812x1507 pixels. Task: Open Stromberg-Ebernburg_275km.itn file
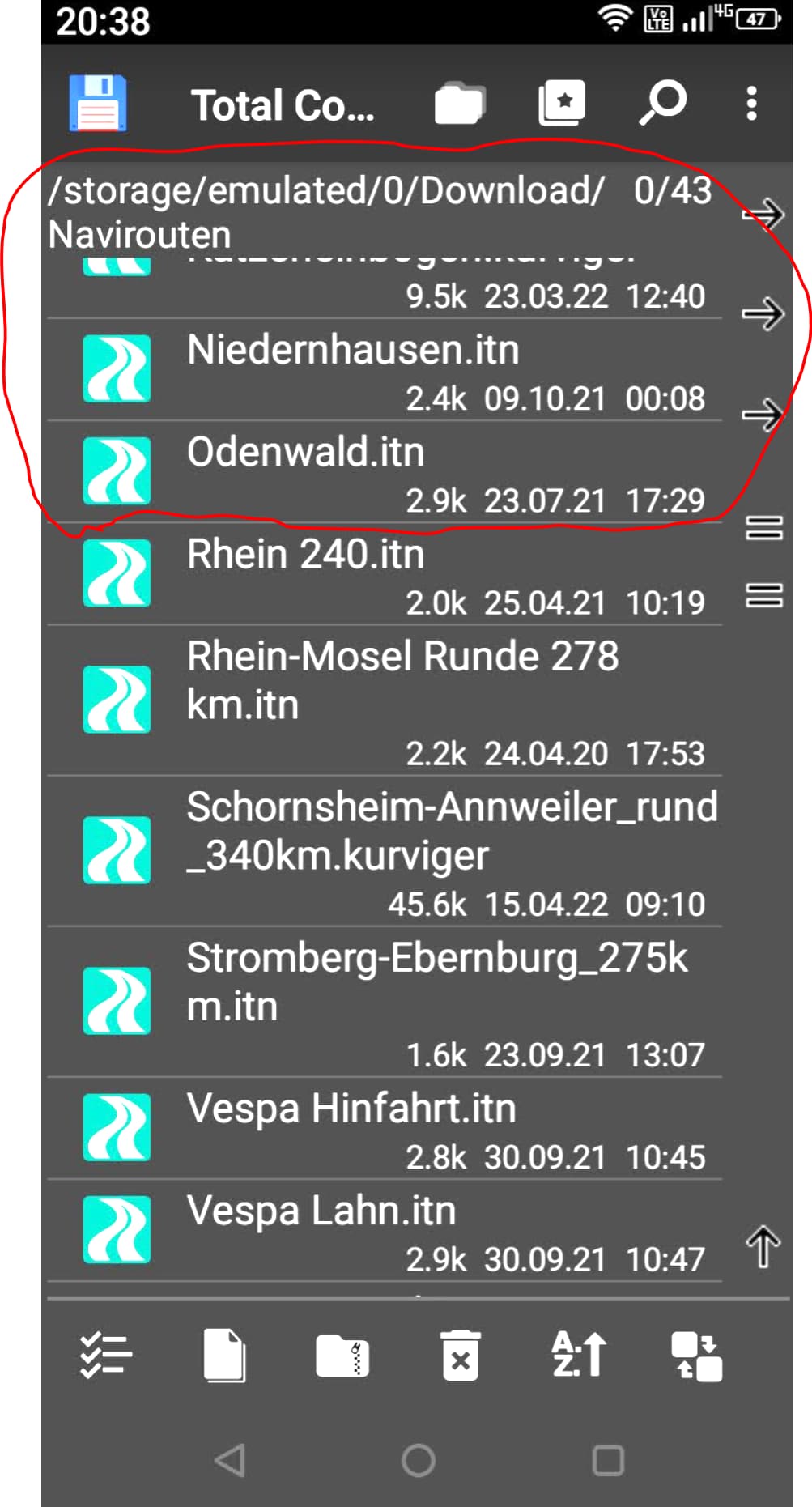pyautogui.click(x=384, y=1002)
